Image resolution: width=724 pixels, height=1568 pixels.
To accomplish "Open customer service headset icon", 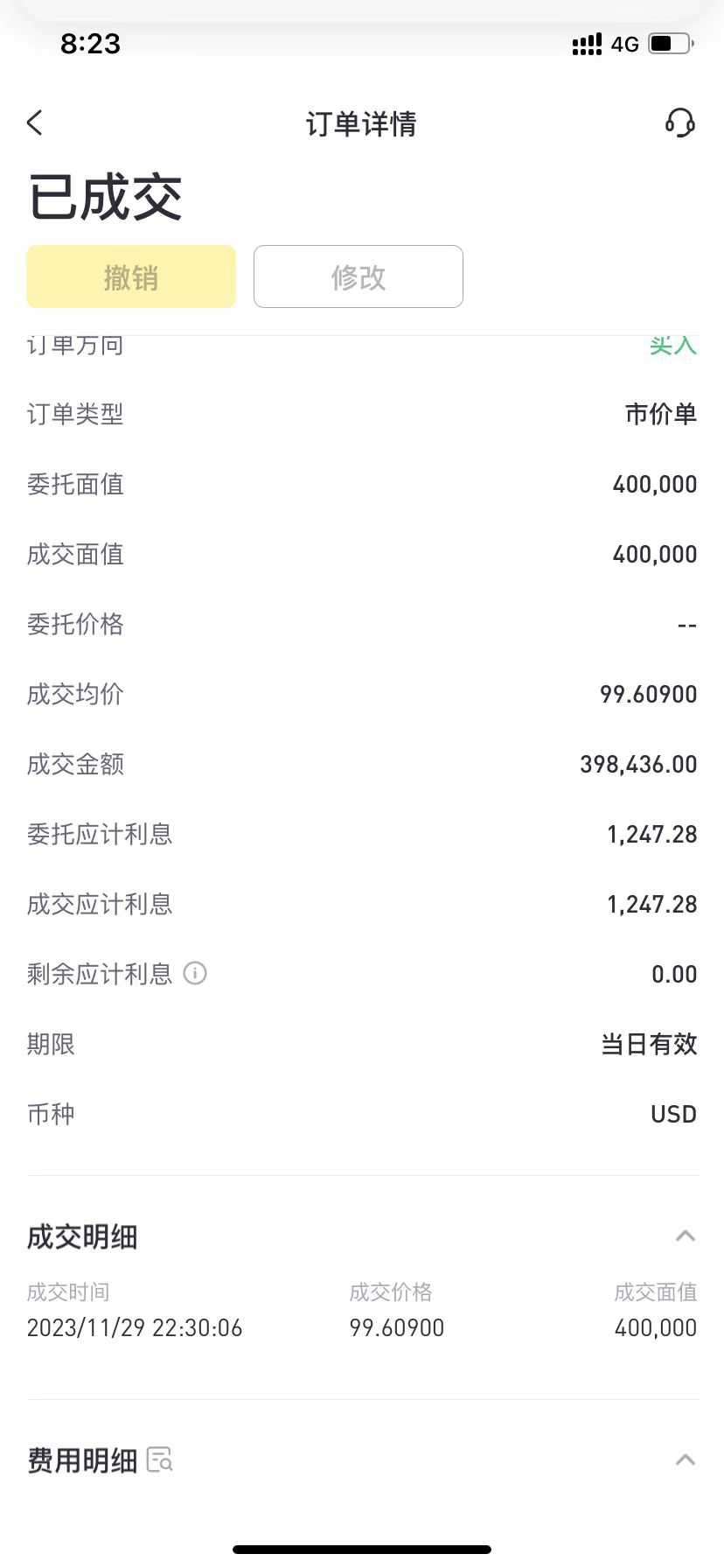I will (x=679, y=123).
